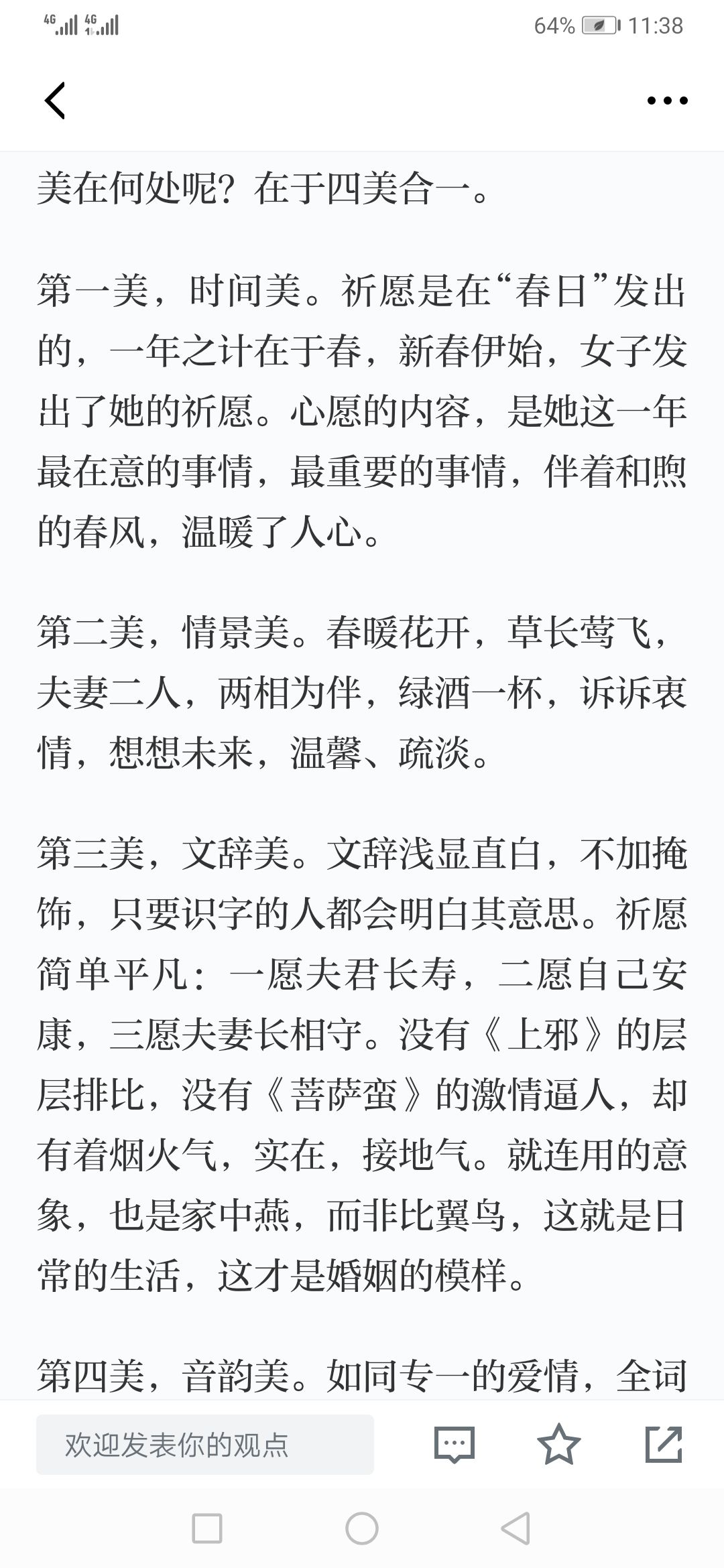Go back using the top-left arrow
Viewport: 724px width, 1568px height.
pos(55,101)
